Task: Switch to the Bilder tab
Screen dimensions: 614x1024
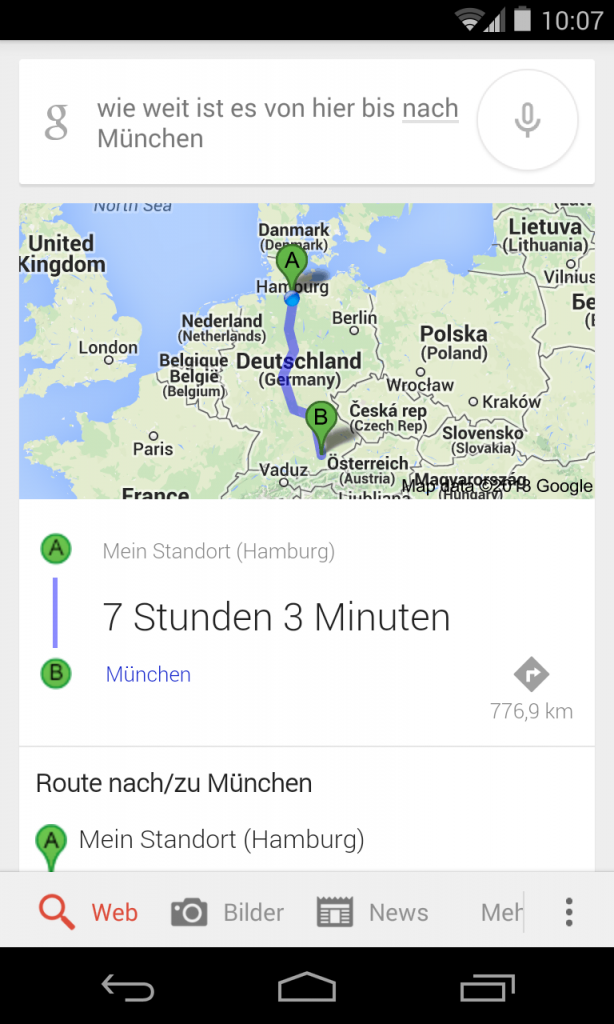Action: 228,912
